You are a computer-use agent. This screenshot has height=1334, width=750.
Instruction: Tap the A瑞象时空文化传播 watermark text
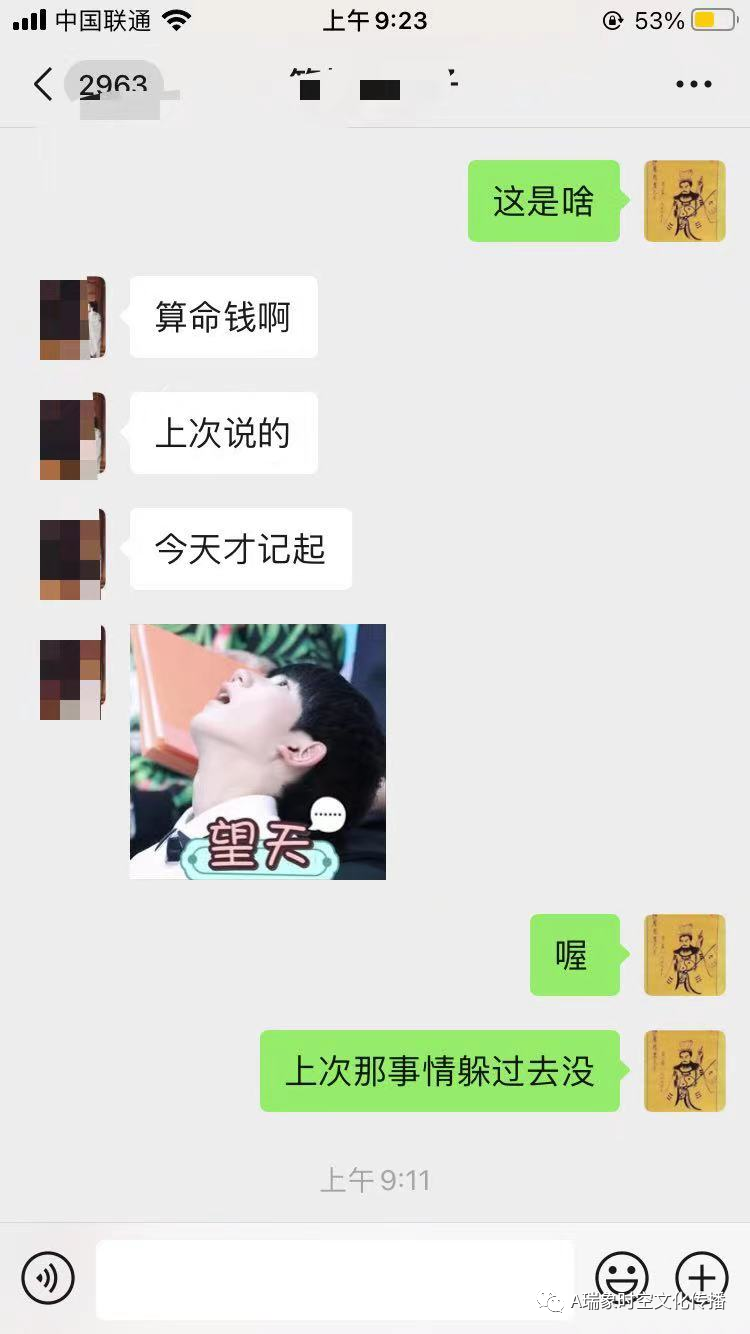(650, 1300)
